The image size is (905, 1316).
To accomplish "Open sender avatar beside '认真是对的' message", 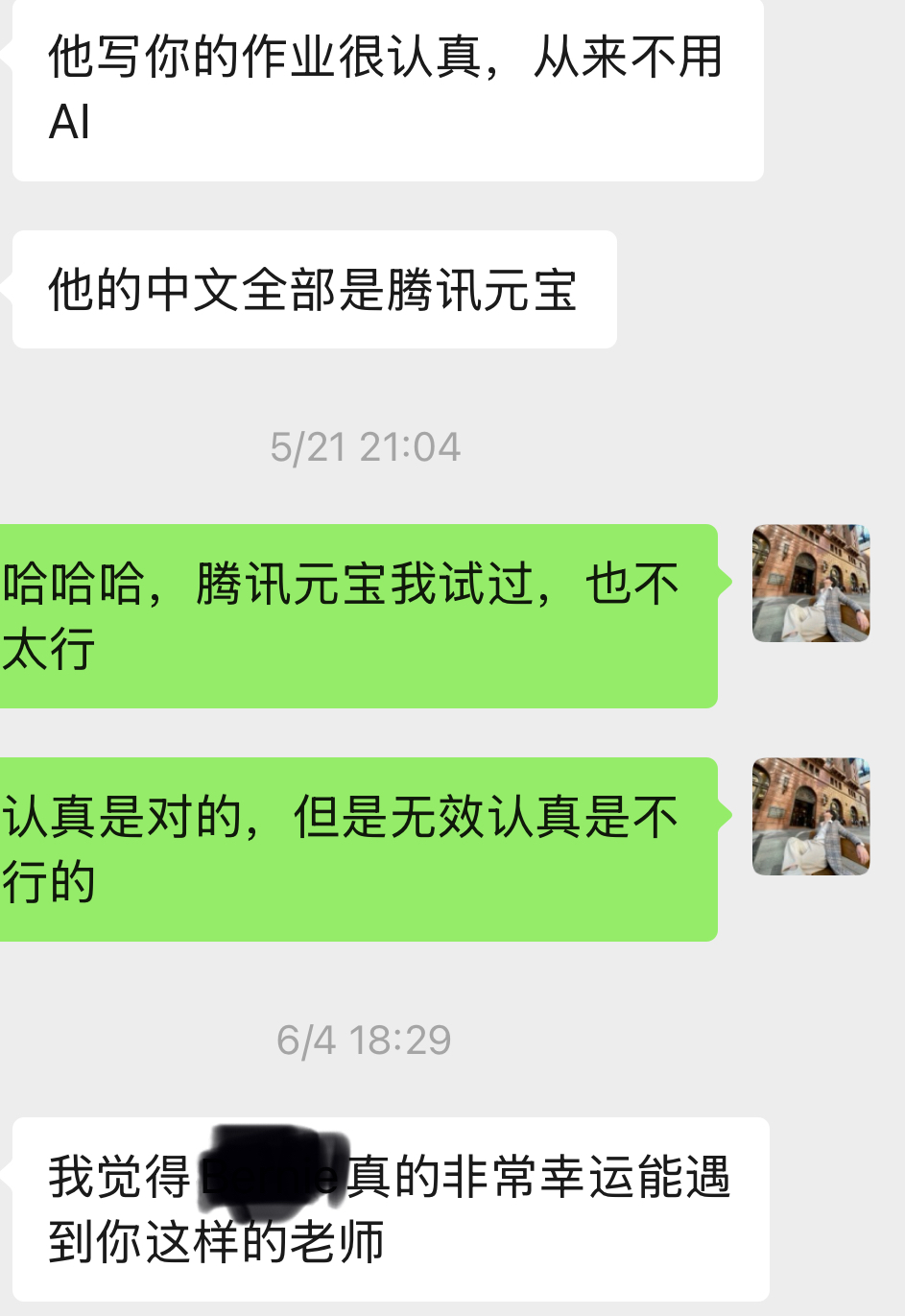I will (811, 816).
